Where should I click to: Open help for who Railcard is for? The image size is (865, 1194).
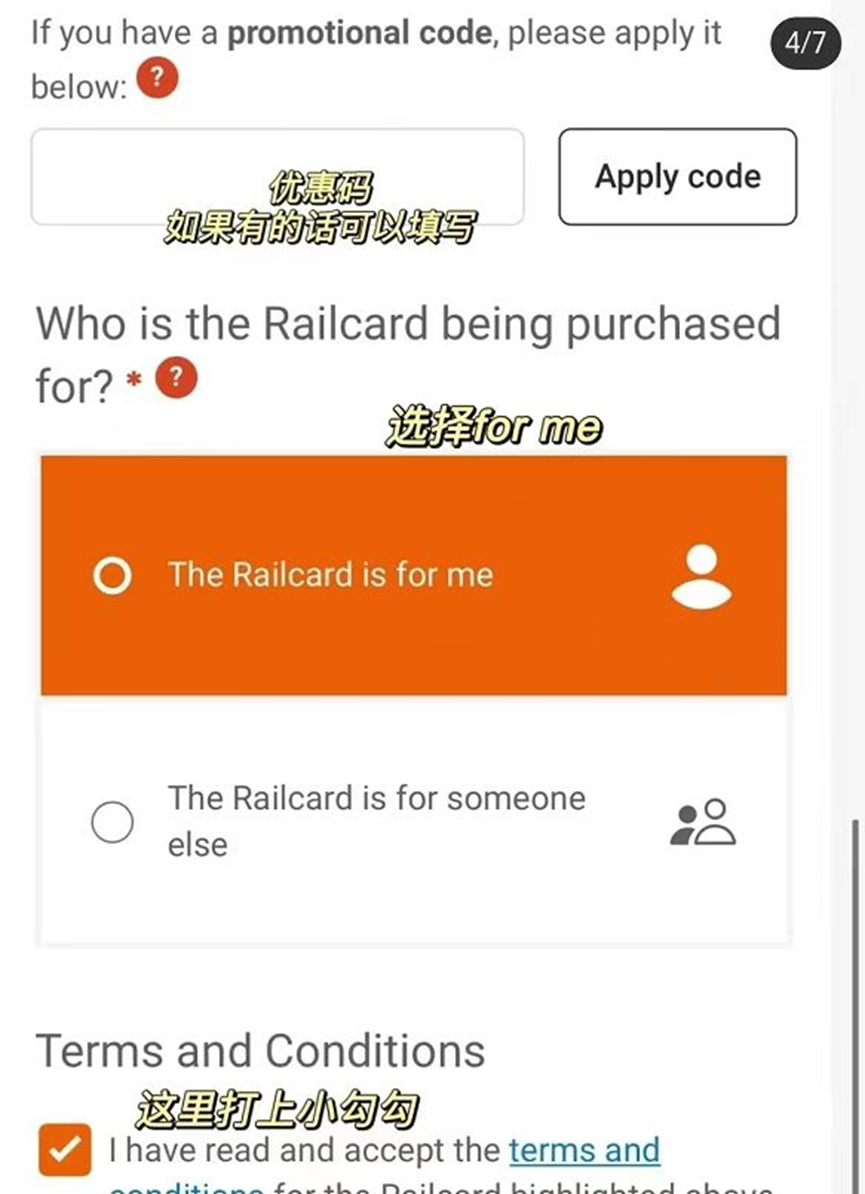click(176, 378)
